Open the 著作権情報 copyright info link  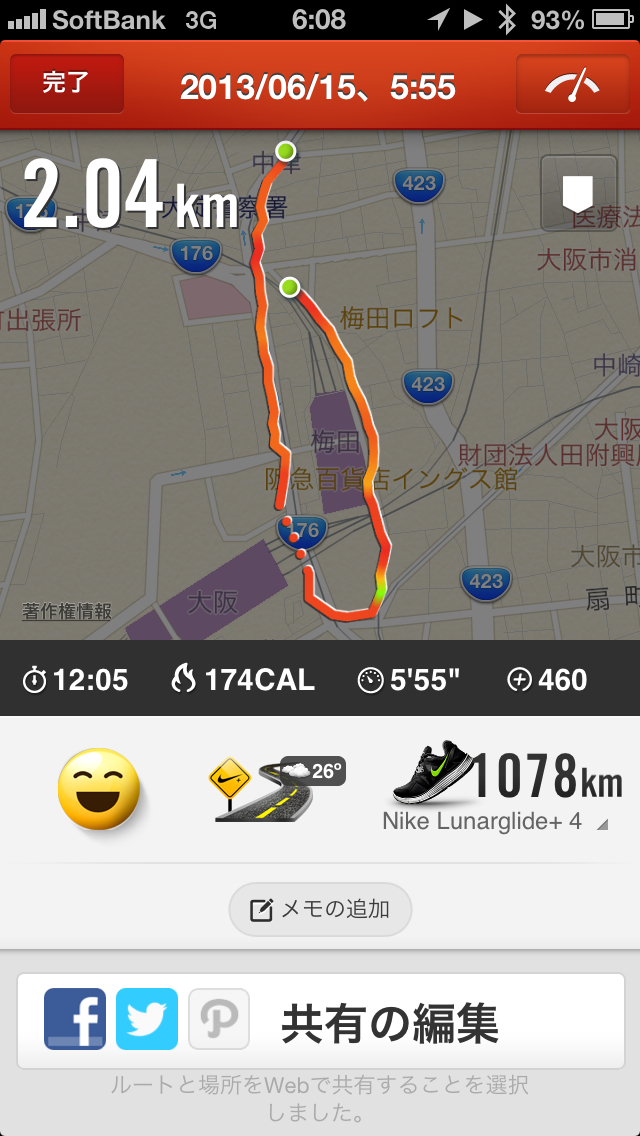point(67,611)
